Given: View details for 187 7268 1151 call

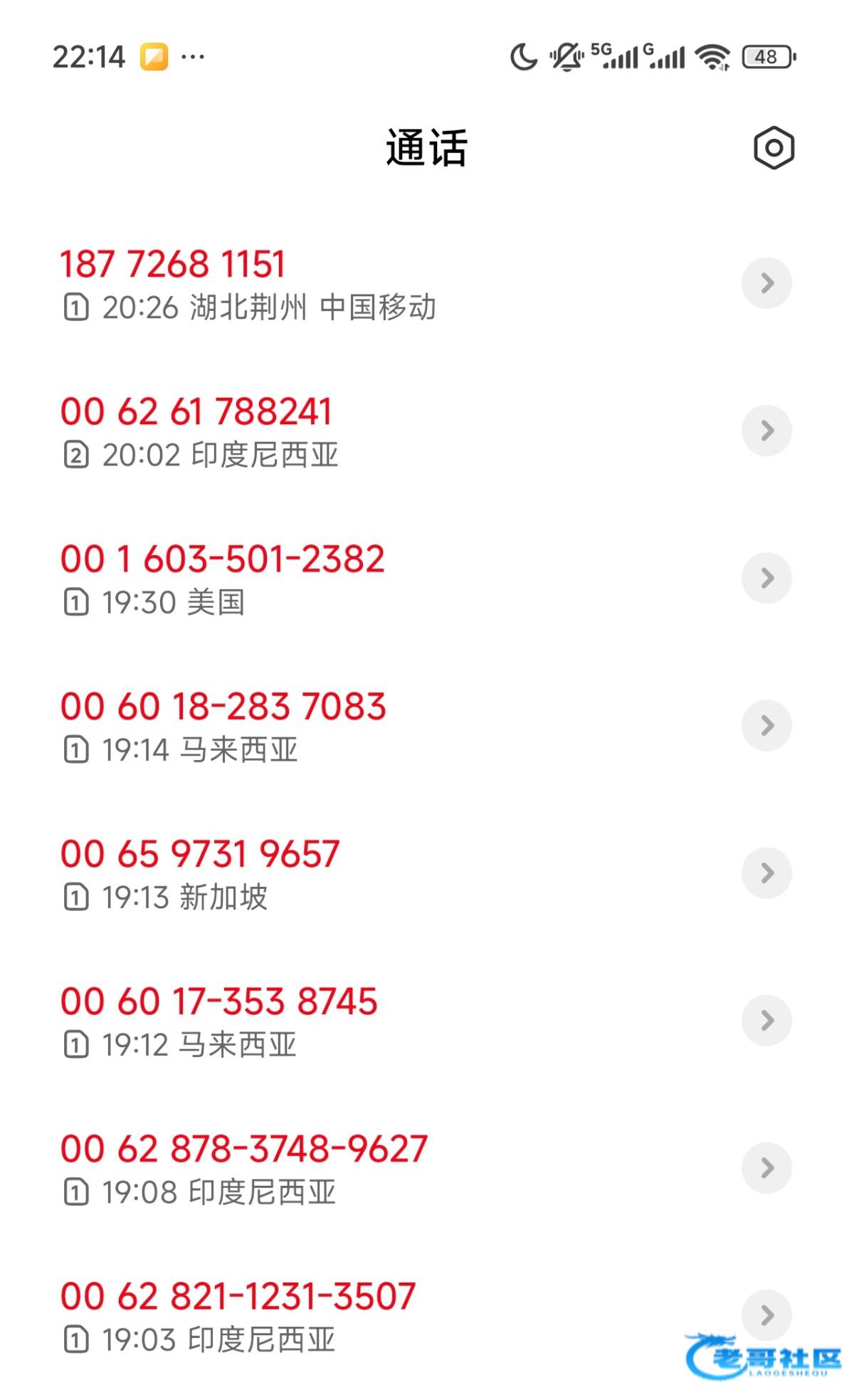Looking at the screenshot, I should point(766,283).
